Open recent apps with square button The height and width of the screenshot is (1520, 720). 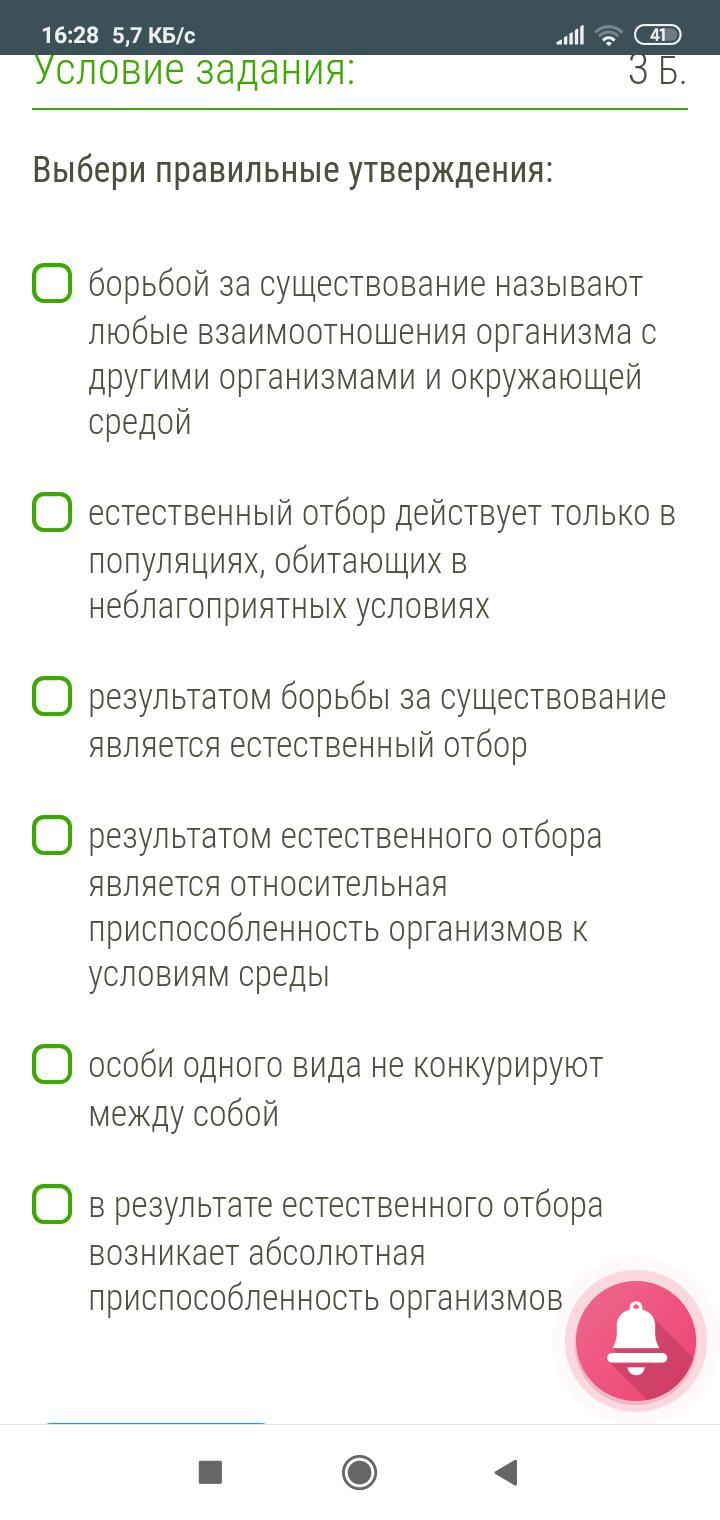pos(210,1472)
